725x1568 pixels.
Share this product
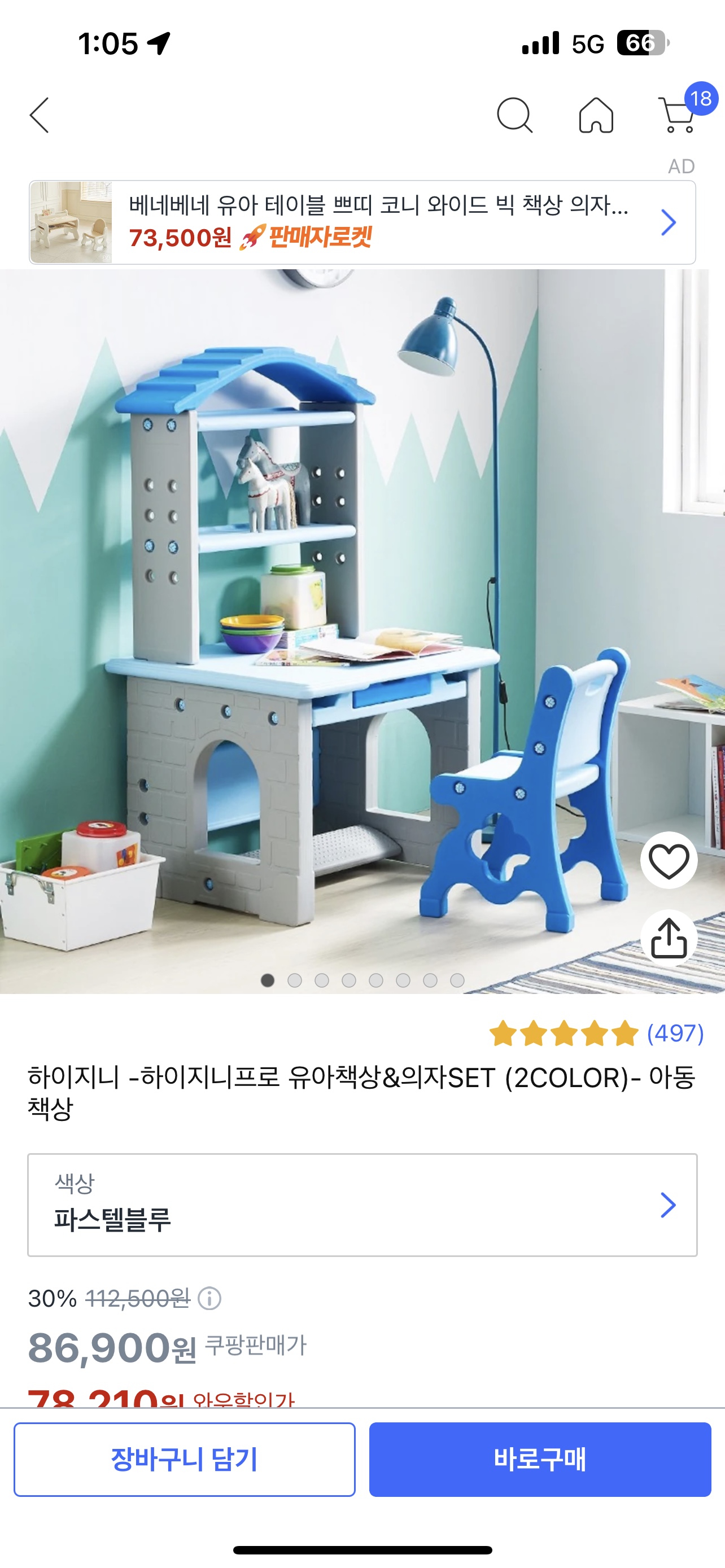point(669,938)
